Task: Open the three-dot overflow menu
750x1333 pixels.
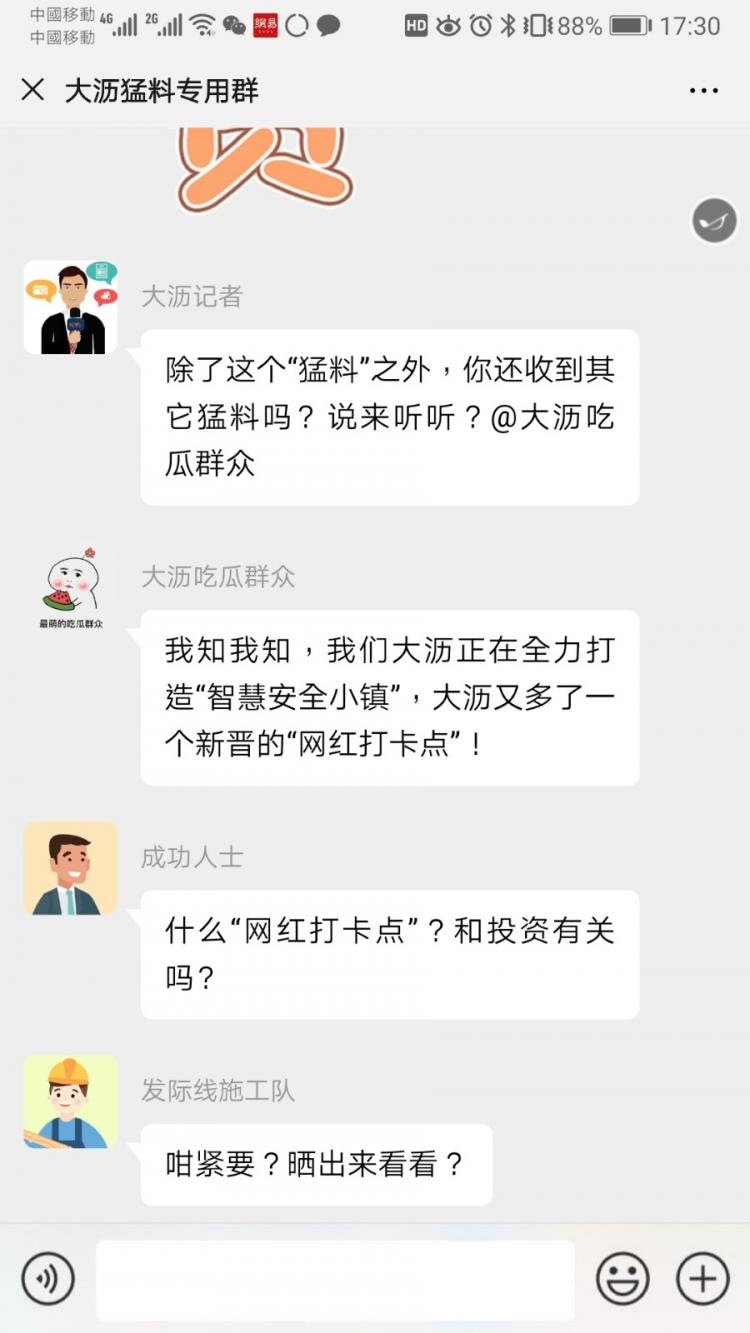Action: pyautogui.click(x=704, y=91)
